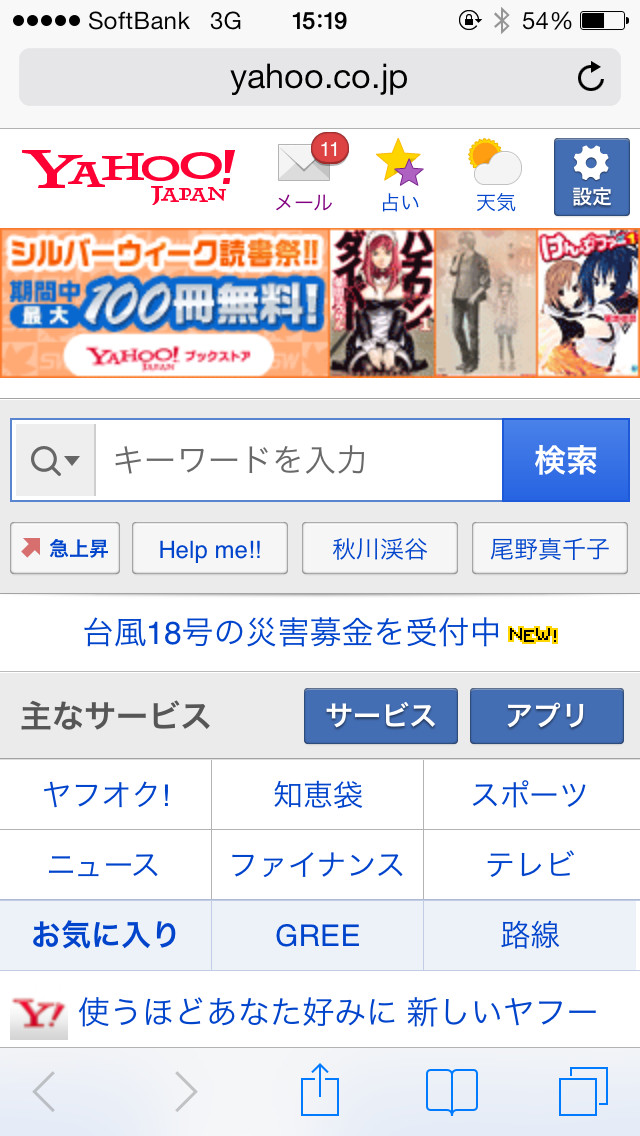Open Safari bookmarks

point(451,1091)
